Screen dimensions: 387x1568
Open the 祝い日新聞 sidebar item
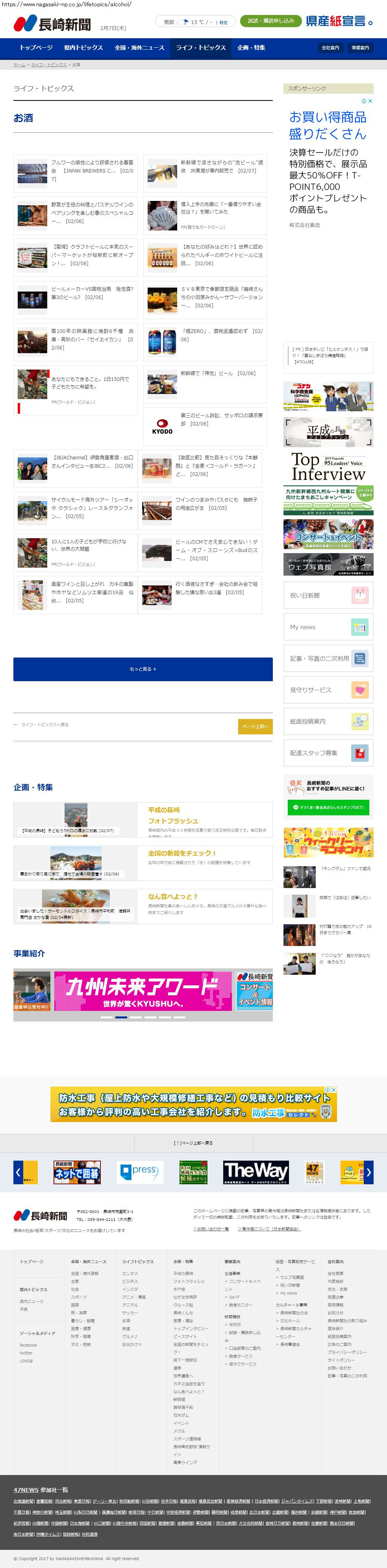pyautogui.click(x=328, y=595)
